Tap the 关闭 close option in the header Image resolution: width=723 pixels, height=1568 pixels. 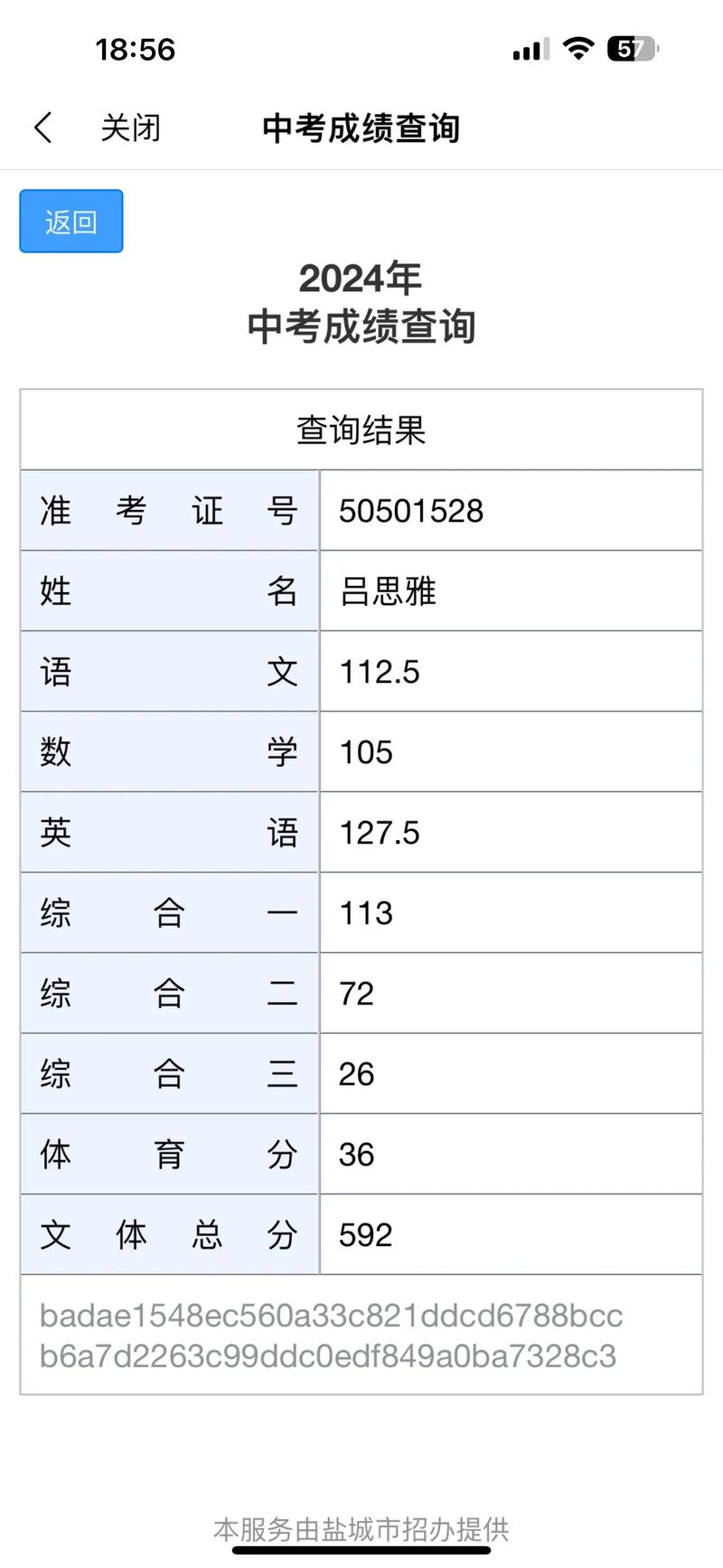point(130,128)
